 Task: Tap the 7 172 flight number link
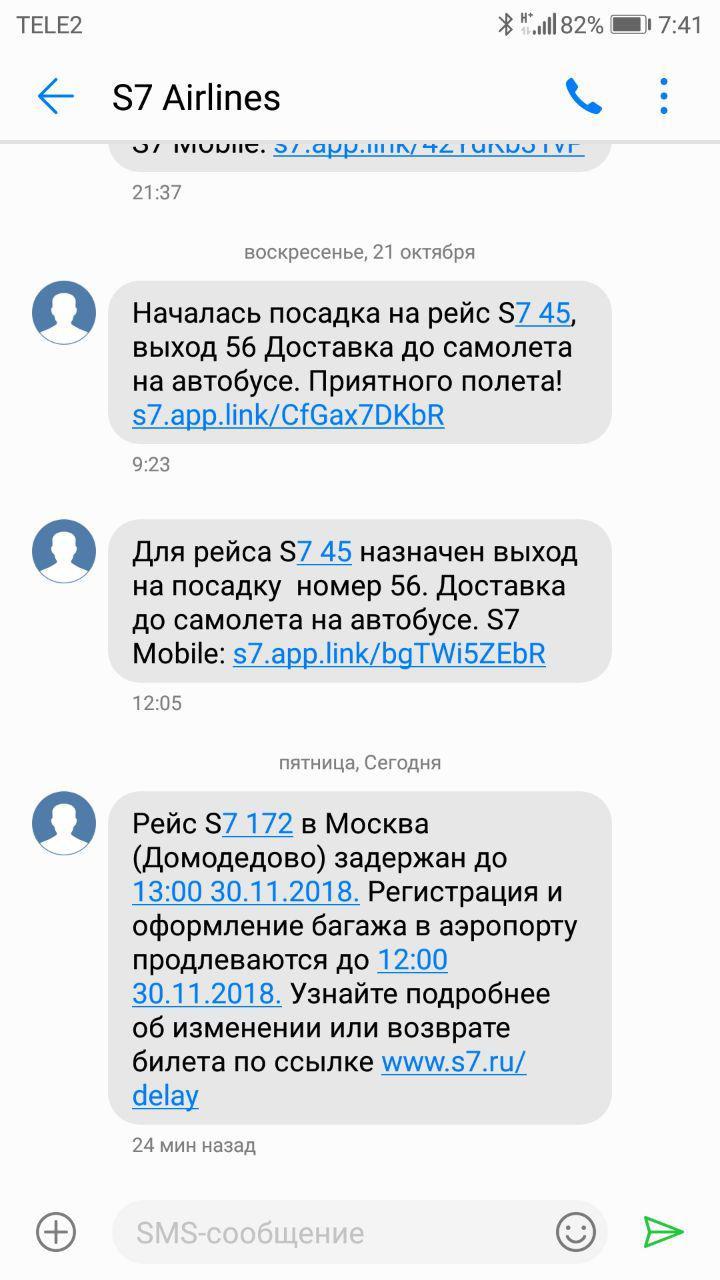tap(258, 824)
